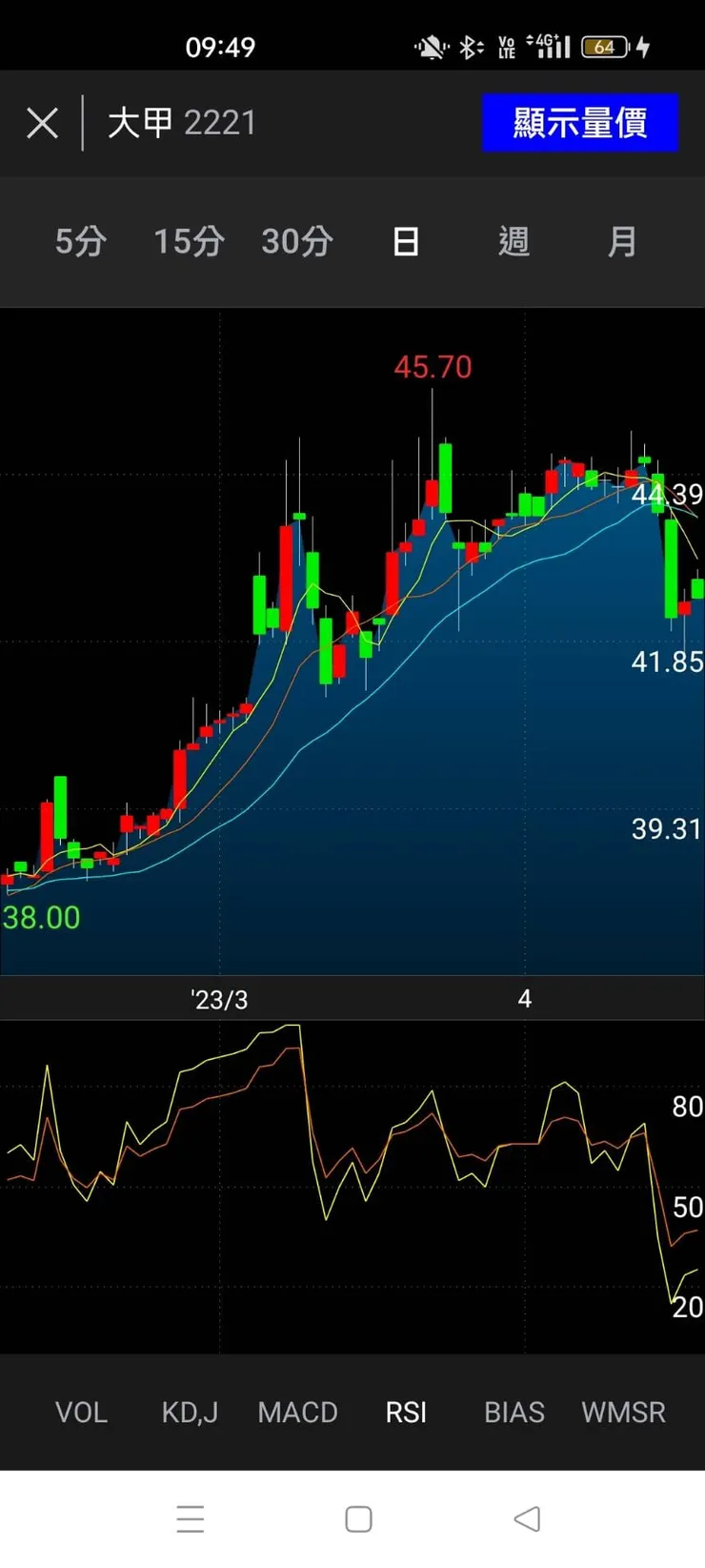Open the WMSR indicator
Viewport: 705px width, 1568px height.
click(623, 1412)
